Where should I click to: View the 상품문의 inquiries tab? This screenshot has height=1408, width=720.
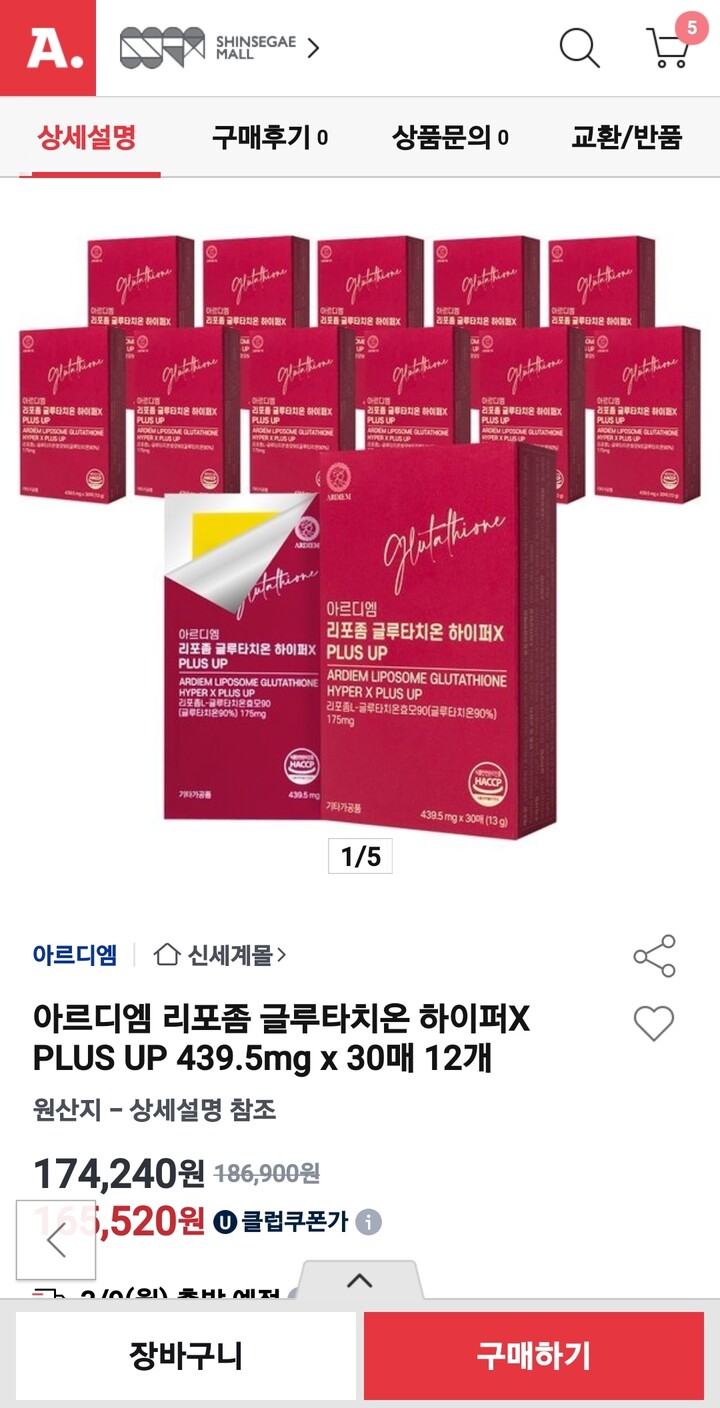[442, 140]
